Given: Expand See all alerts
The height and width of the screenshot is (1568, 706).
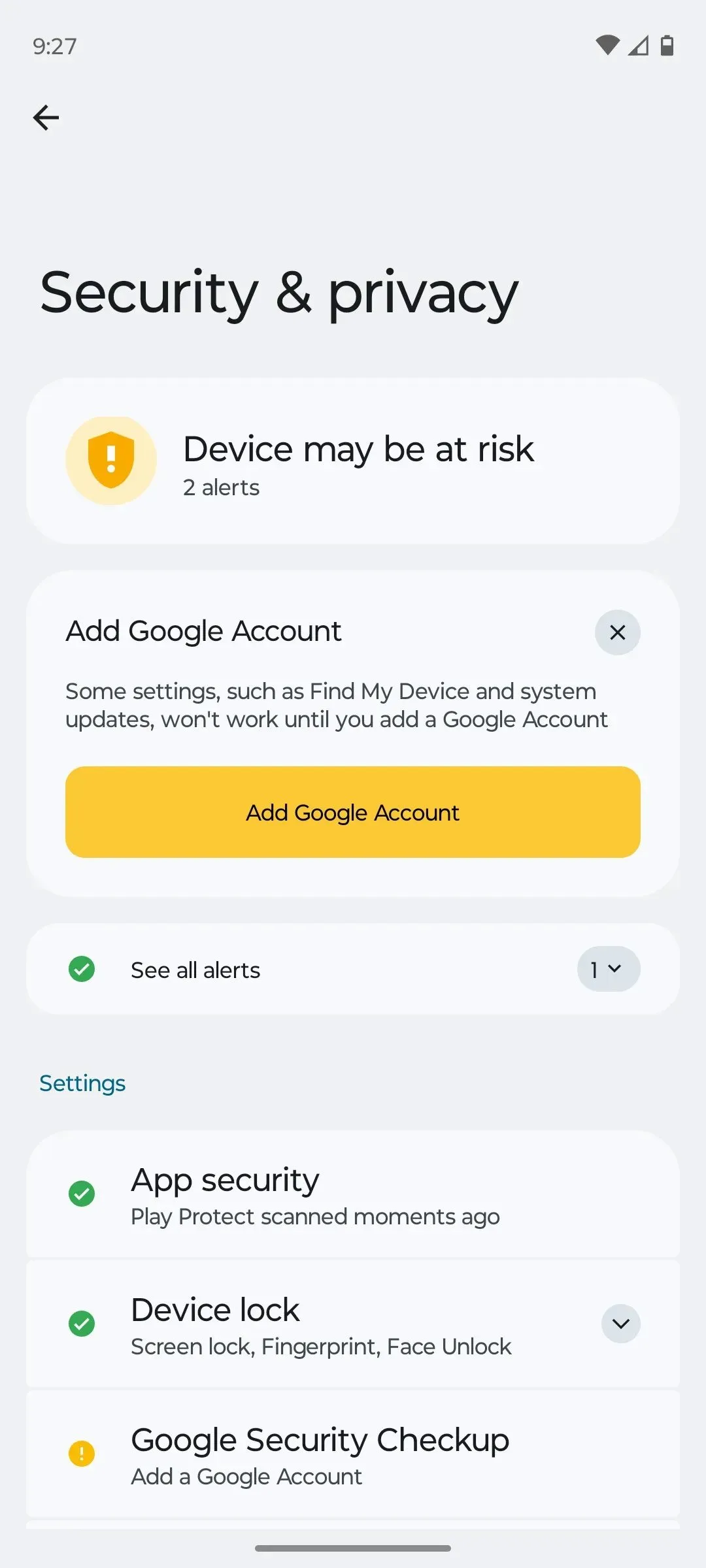Looking at the screenshot, I should [x=608, y=969].
